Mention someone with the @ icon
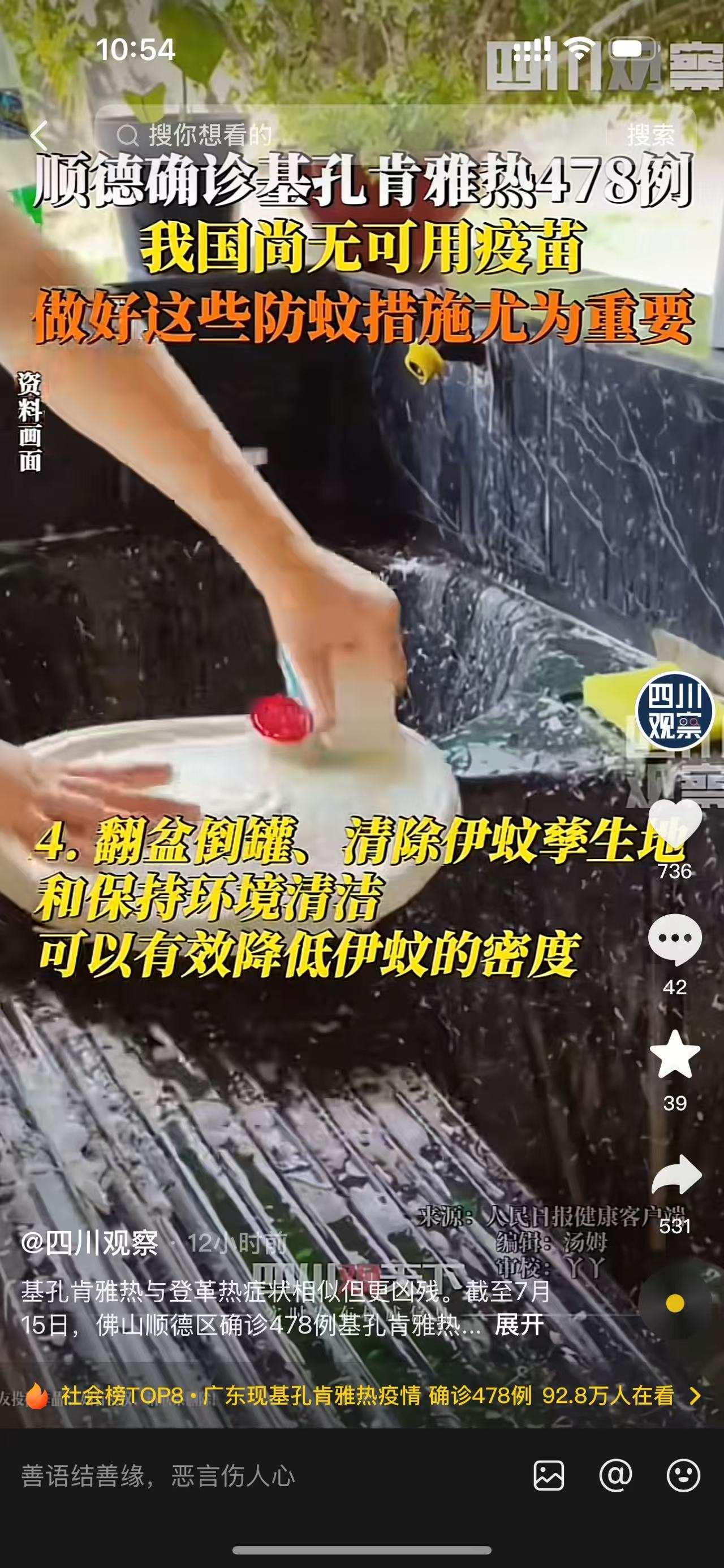Viewport: 724px width, 1568px height. [615, 1475]
